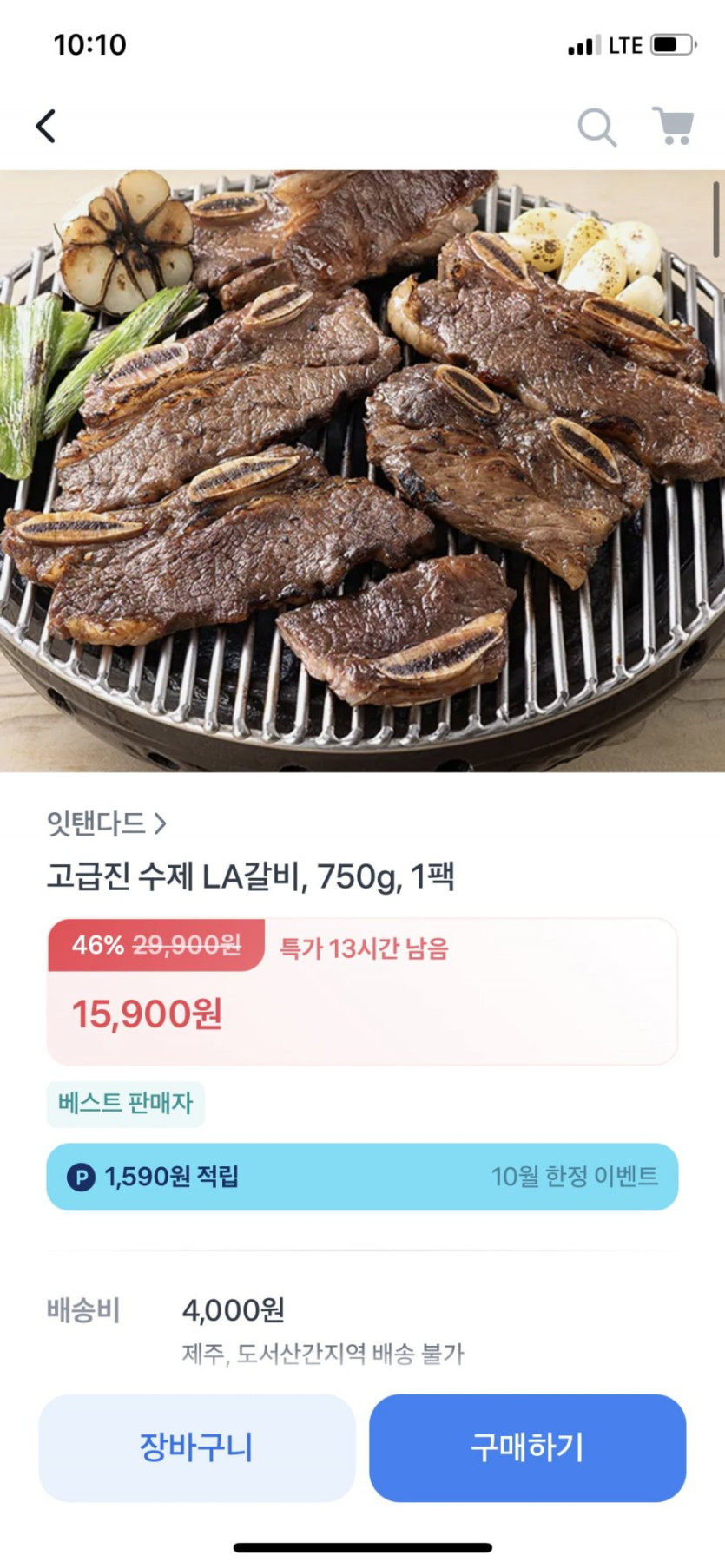725x1568 pixels.
Task: Open the 잇탠다드 brand page
Action: tap(106, 823)
